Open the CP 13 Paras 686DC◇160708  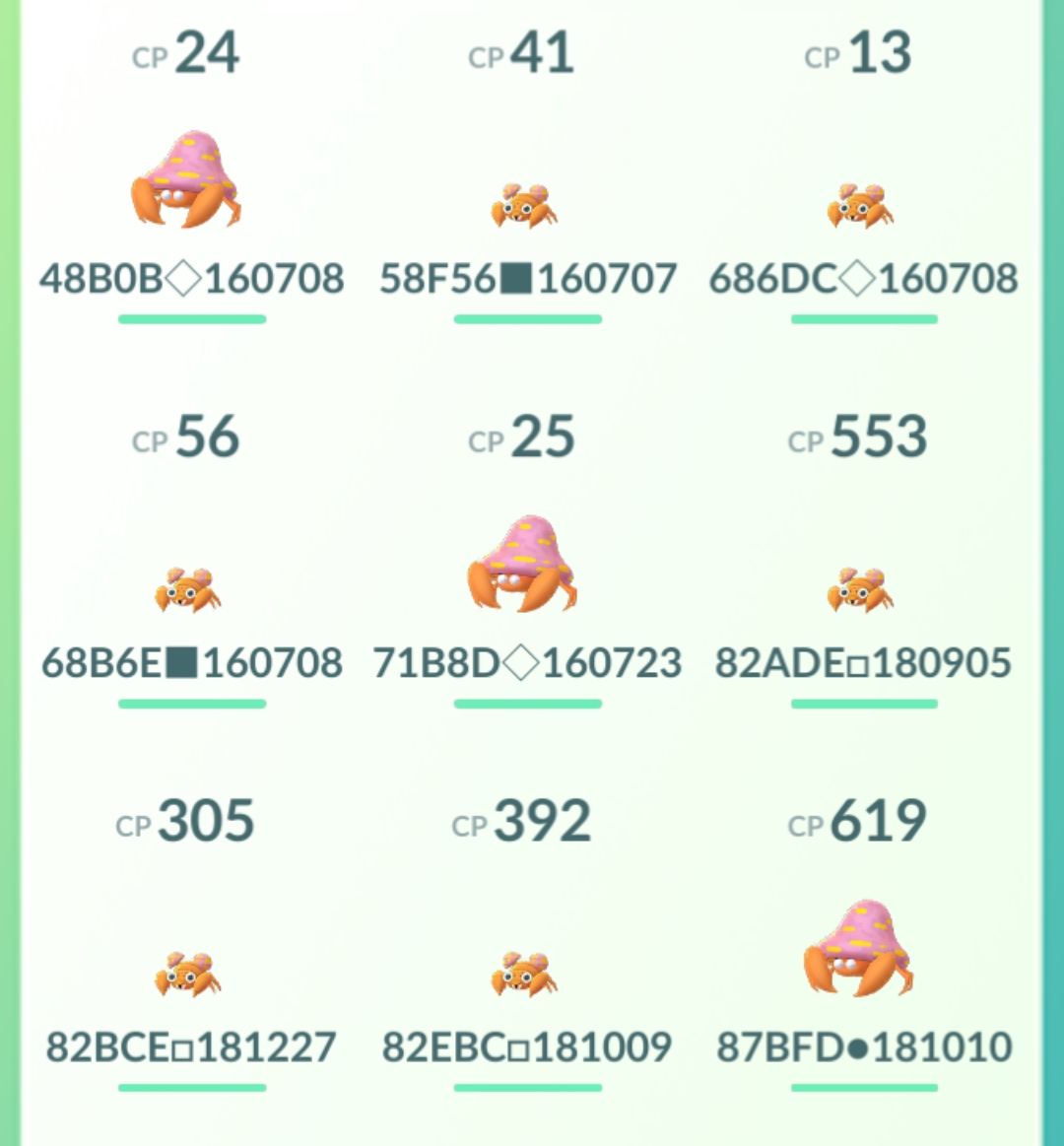[x=860, y=205]
